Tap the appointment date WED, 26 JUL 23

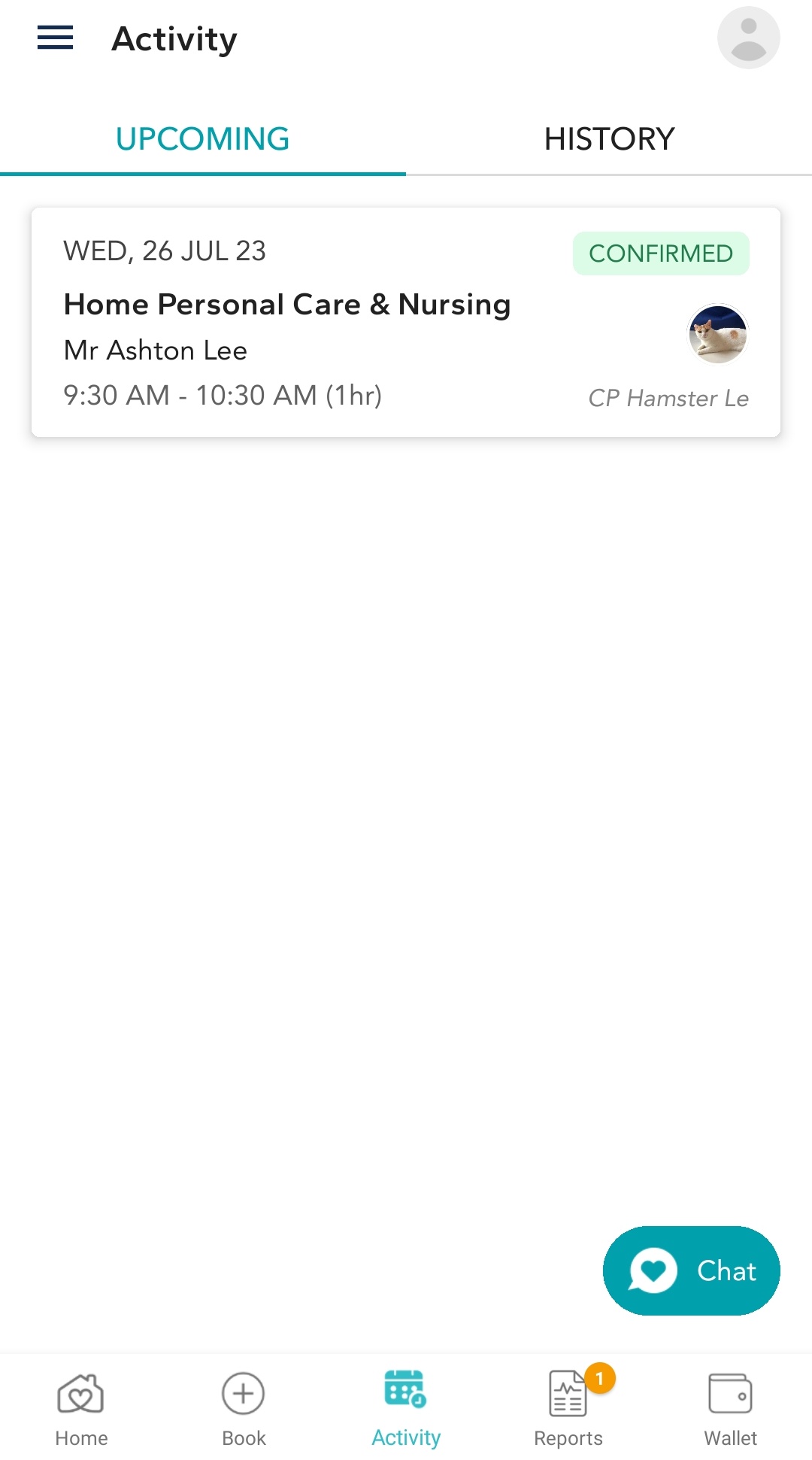(165, 251)
